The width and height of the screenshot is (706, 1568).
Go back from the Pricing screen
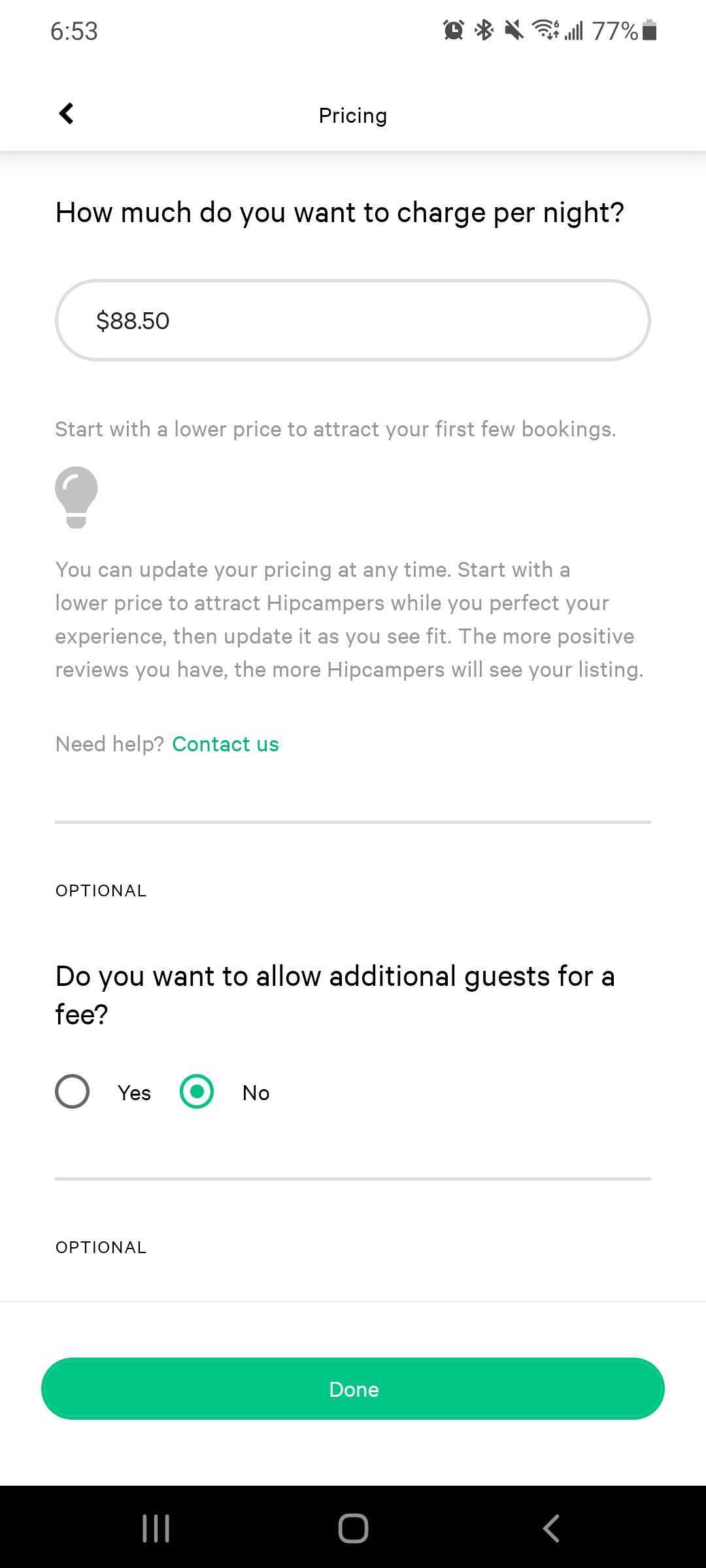coord(66,114)
